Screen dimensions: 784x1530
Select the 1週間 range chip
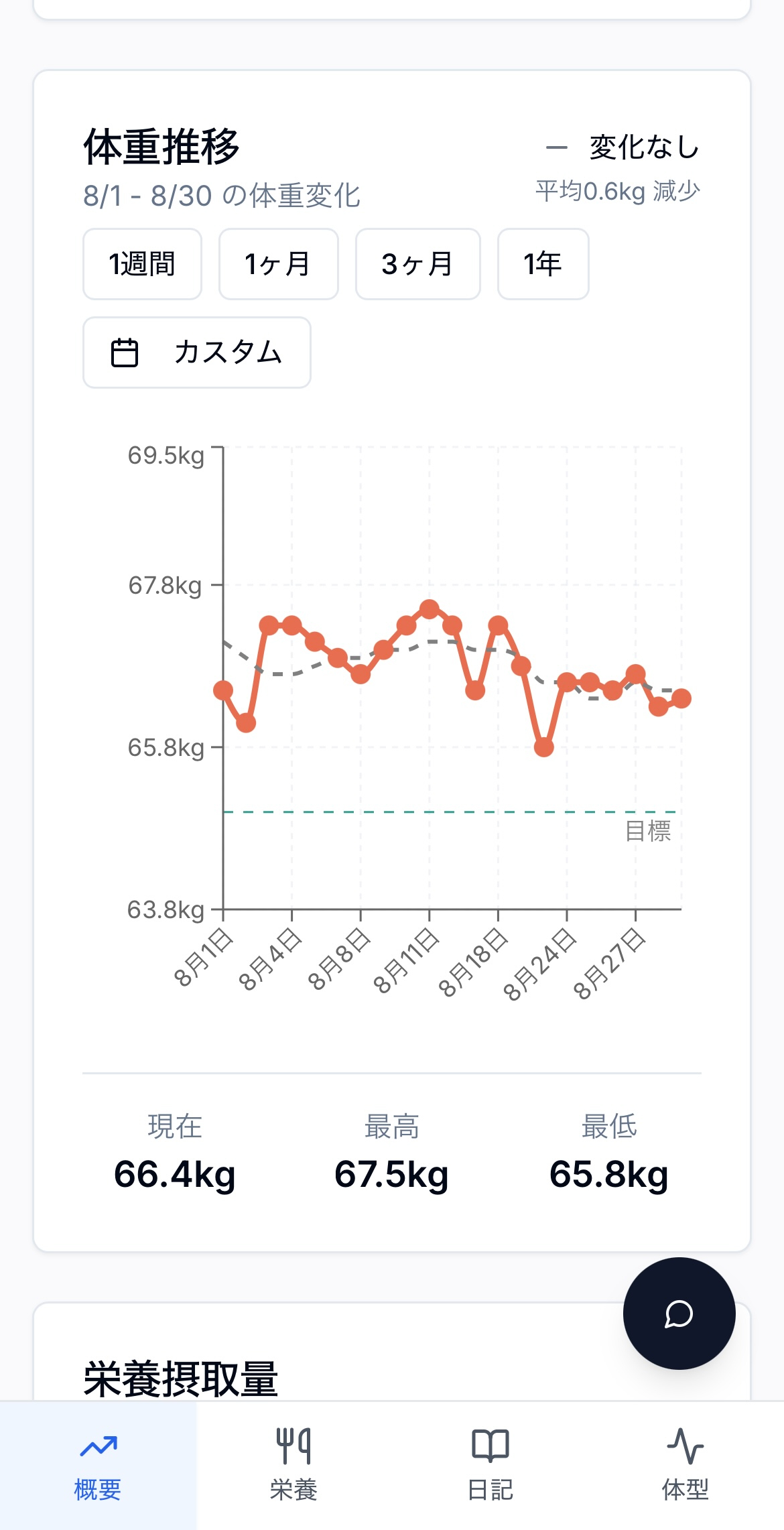142,264
